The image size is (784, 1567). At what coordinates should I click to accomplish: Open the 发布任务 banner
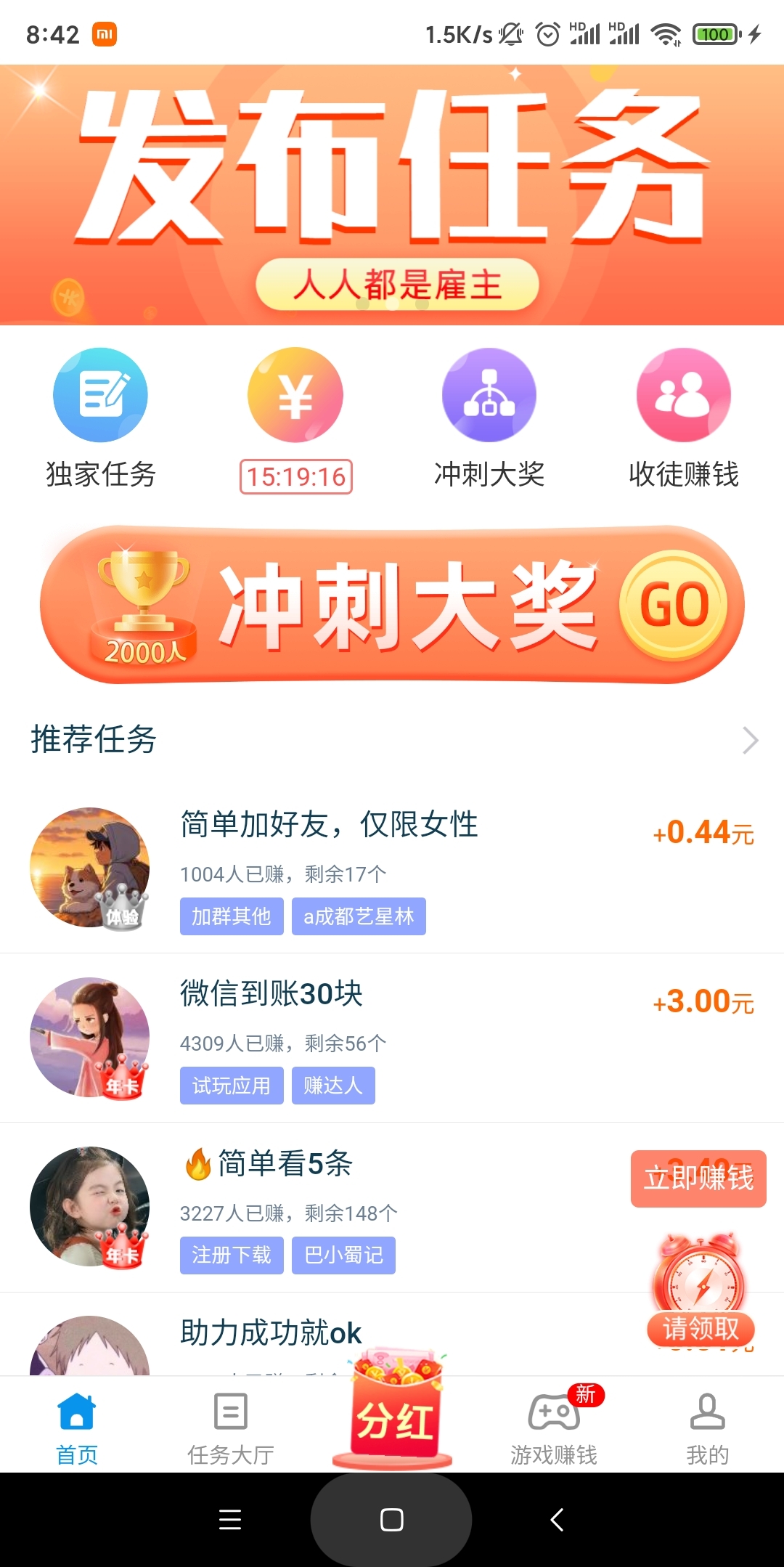pyautogui.click(x=392, y=195)
